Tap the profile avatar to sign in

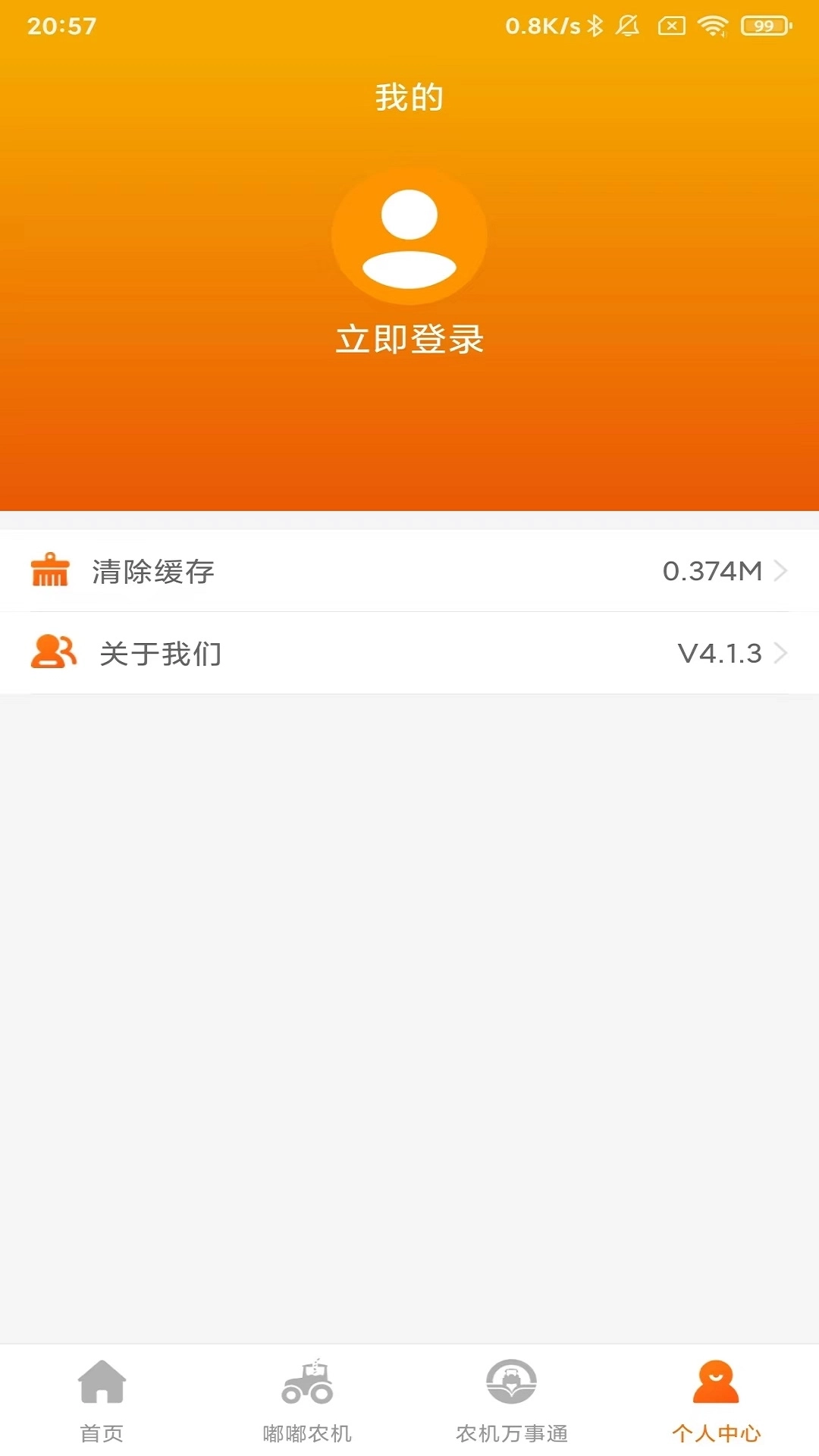coord(409,237)
